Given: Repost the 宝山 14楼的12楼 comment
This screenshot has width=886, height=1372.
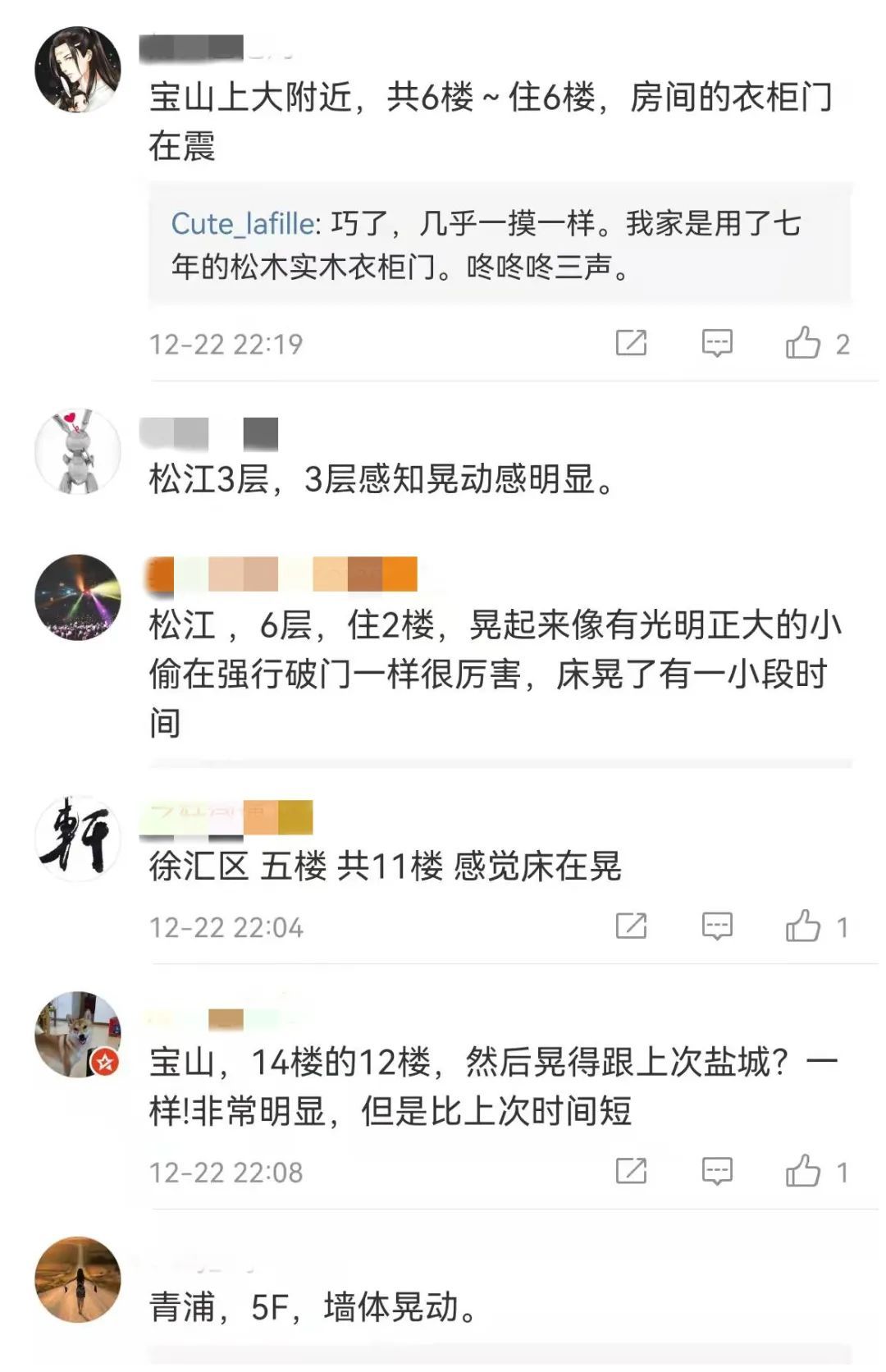Looking at the screenshot, I should 631,1171.
